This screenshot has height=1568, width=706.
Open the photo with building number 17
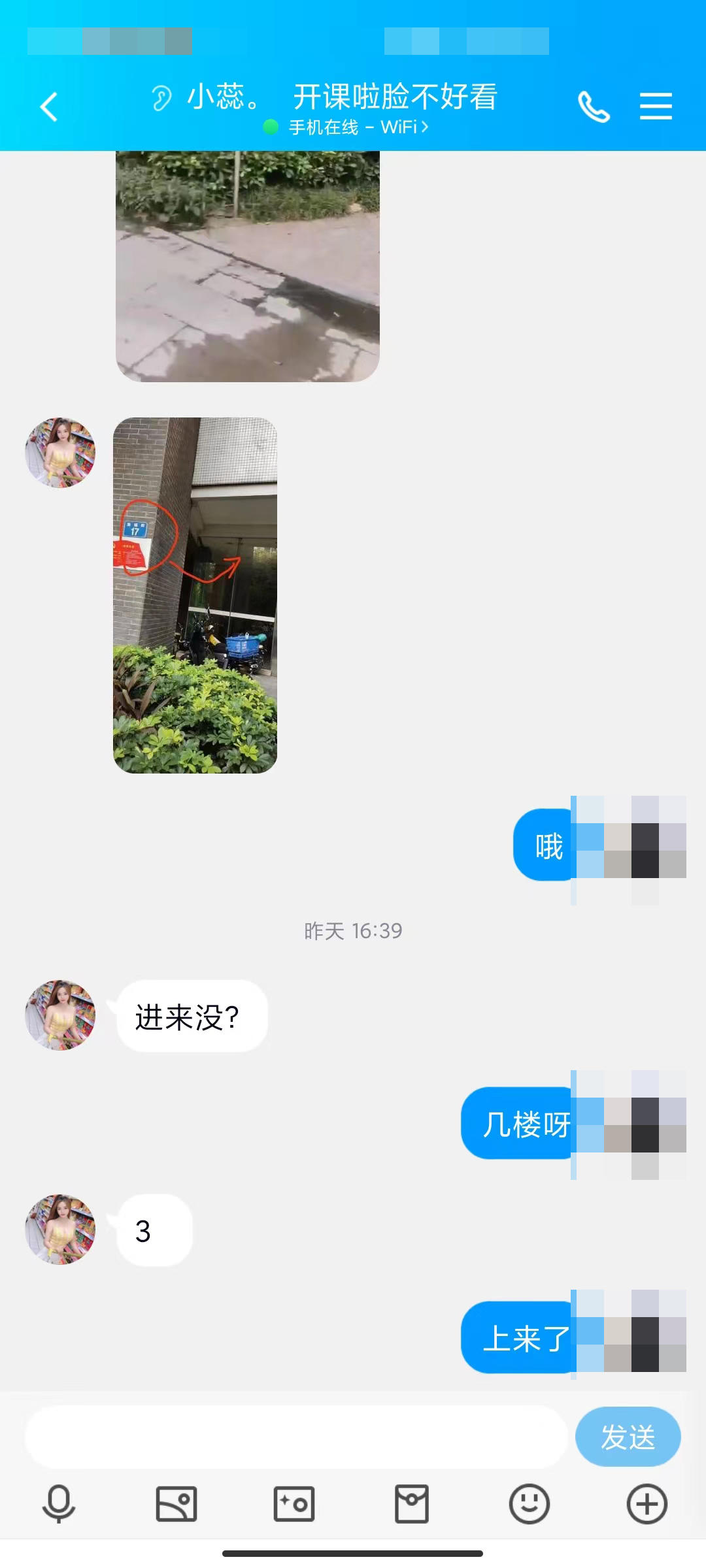[x=195, y=595]
